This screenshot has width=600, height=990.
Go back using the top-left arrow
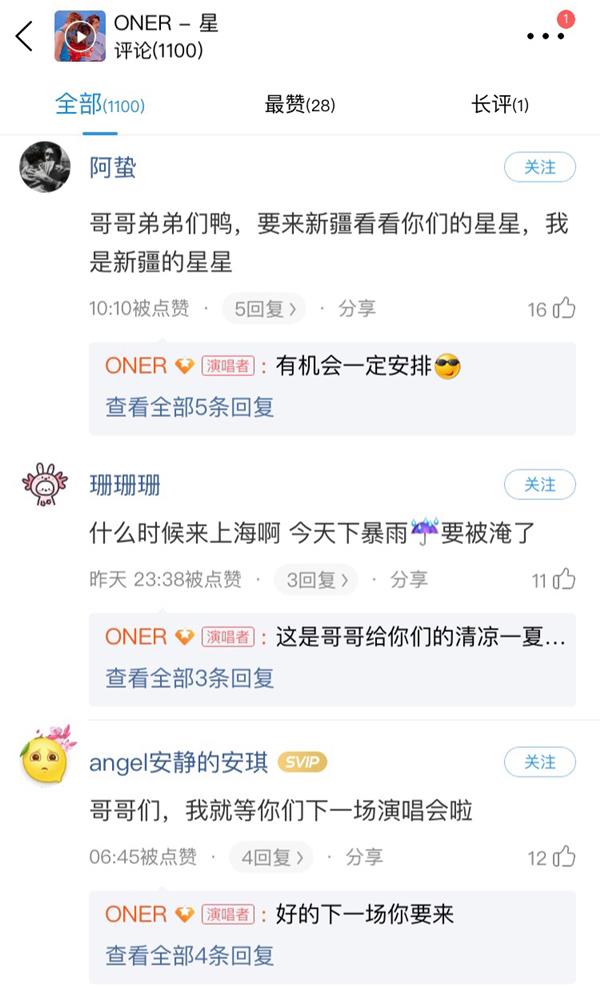[x=24, y=35]
